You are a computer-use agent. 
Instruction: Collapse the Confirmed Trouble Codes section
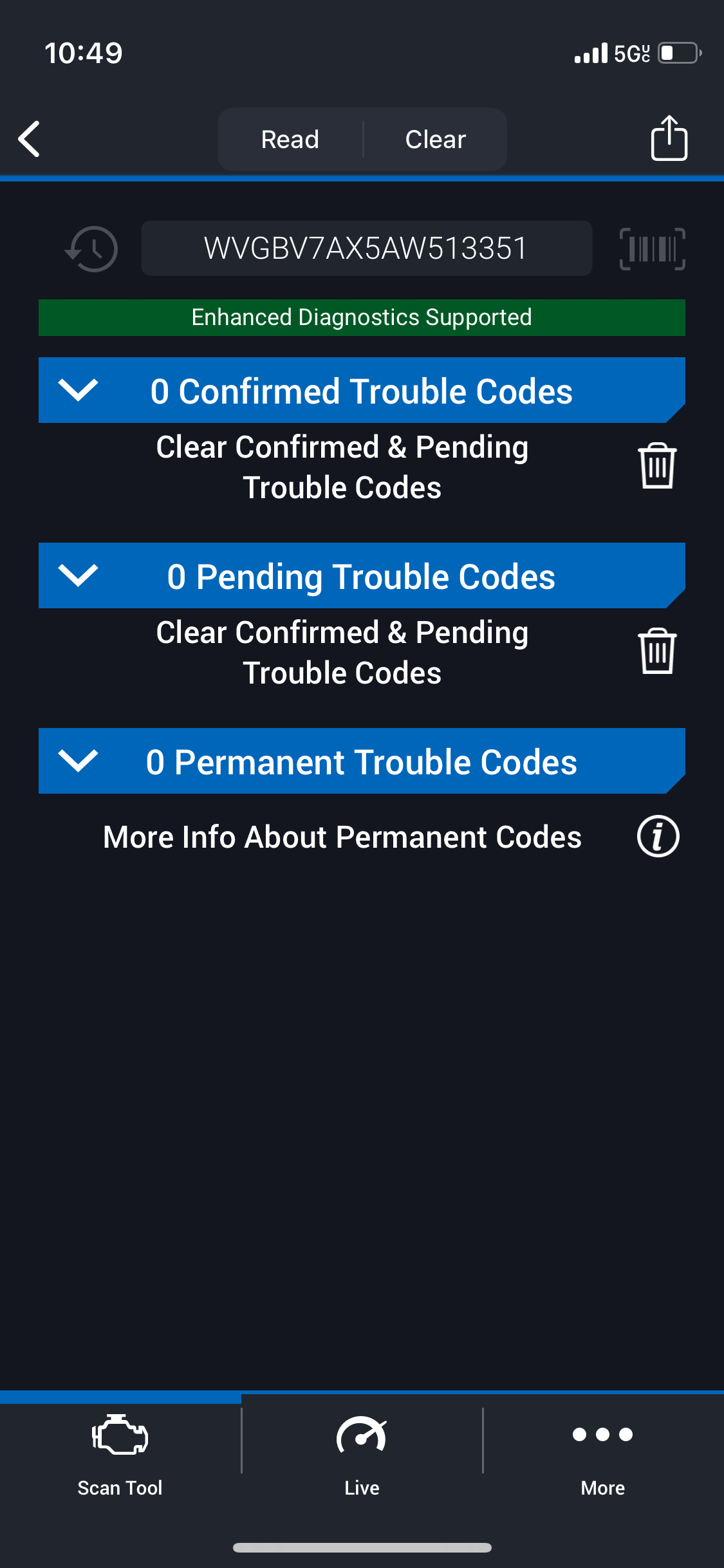tap(78, 390)
